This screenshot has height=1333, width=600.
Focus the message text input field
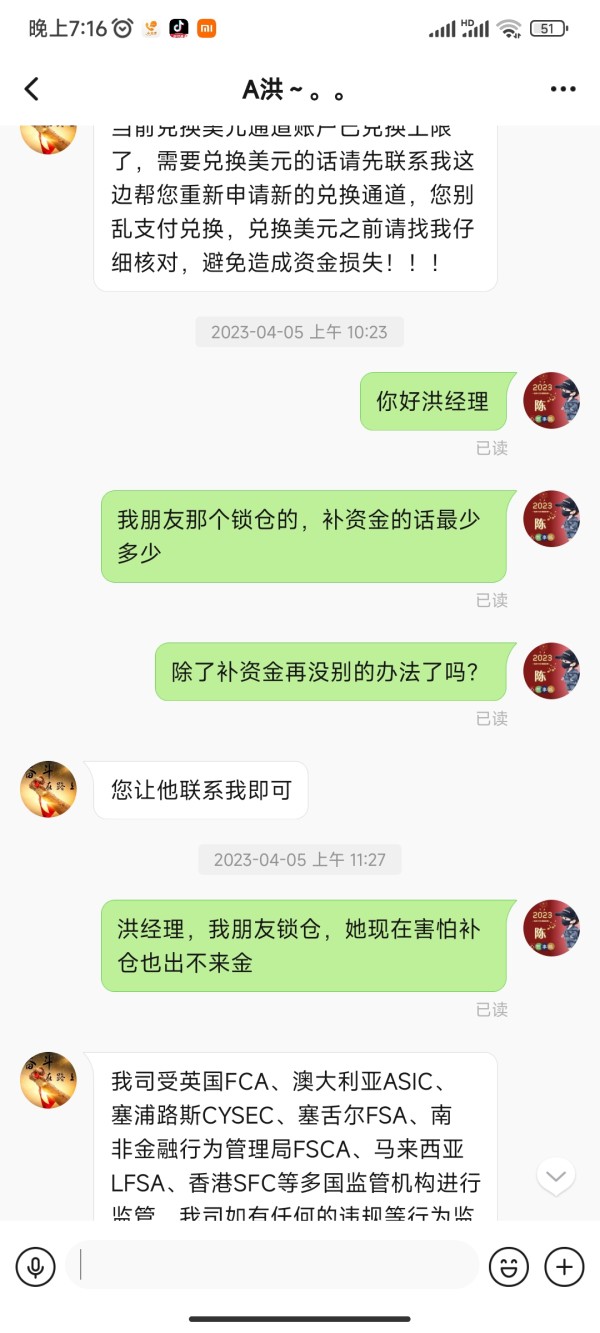click(x=272, y=1266)
